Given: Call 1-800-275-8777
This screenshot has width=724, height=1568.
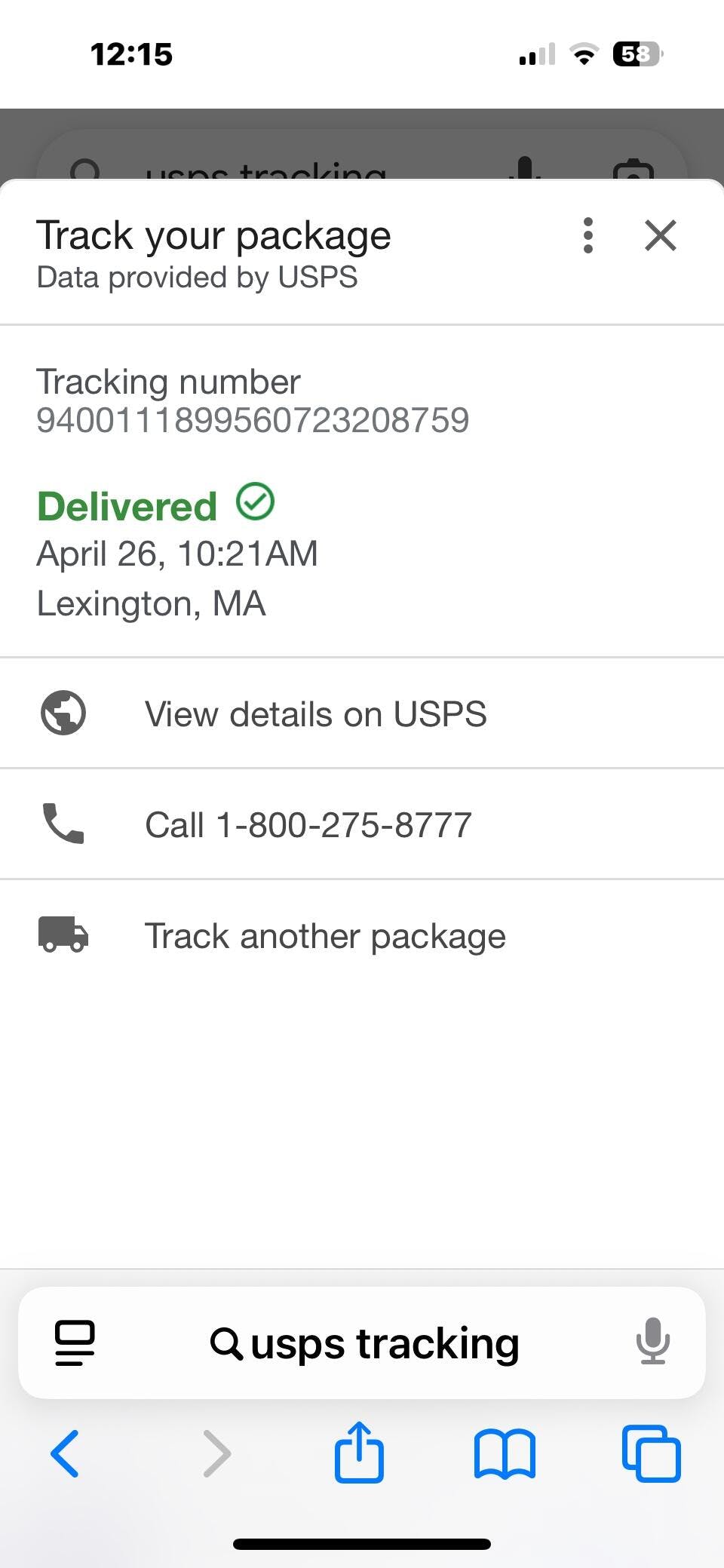Looking at the screenshot, I should 362,824.
